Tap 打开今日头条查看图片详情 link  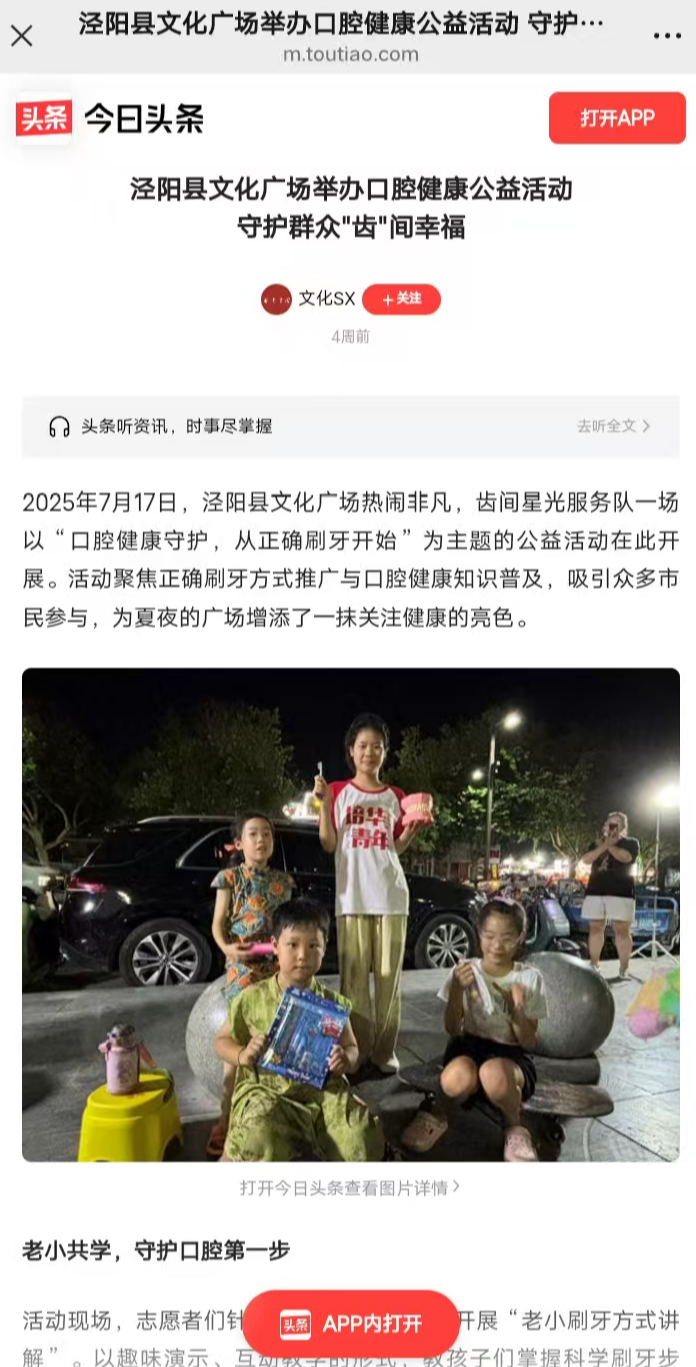(349, 1188)
